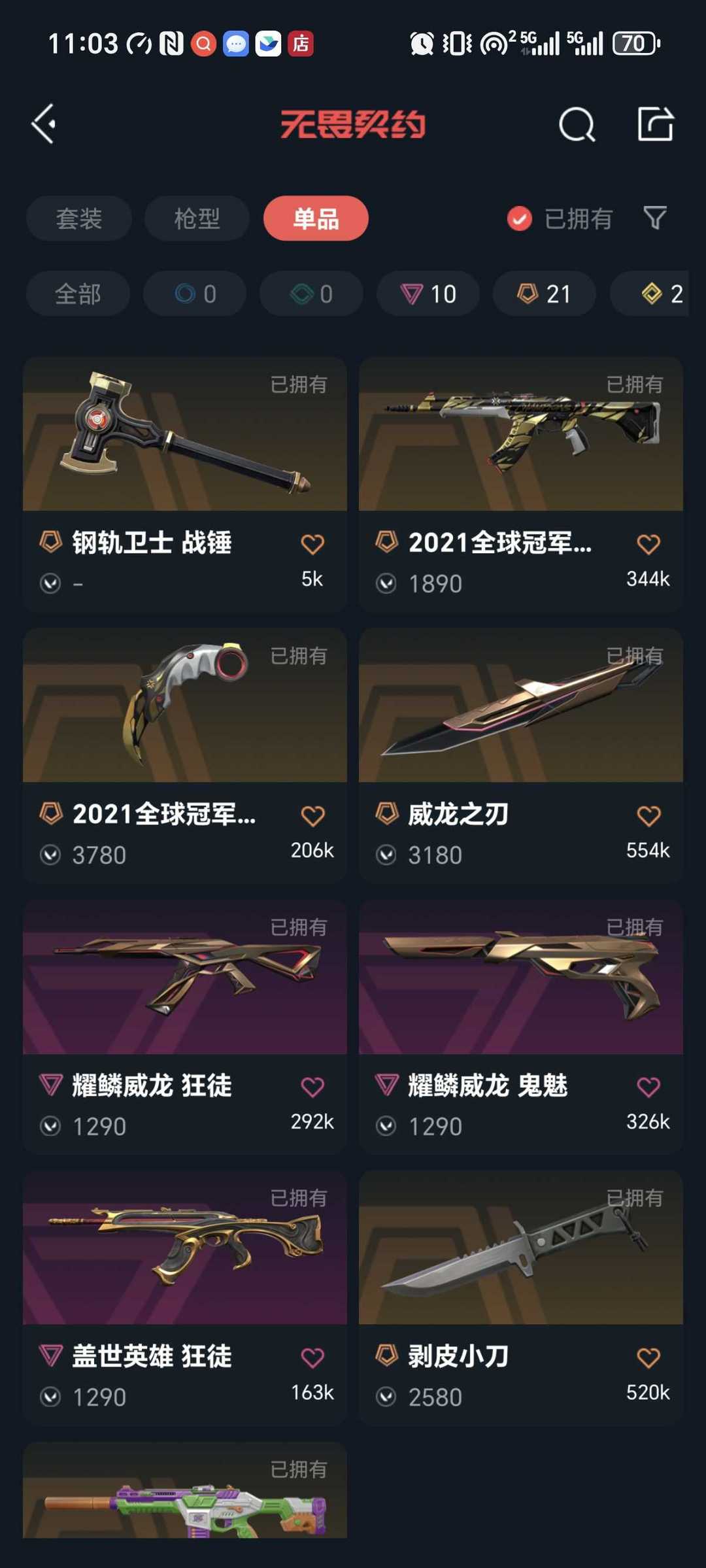Like the 2021全球冠军 skin priced 1890
This screenshot has height=1568, width=706.
click(x=648, y=544)
